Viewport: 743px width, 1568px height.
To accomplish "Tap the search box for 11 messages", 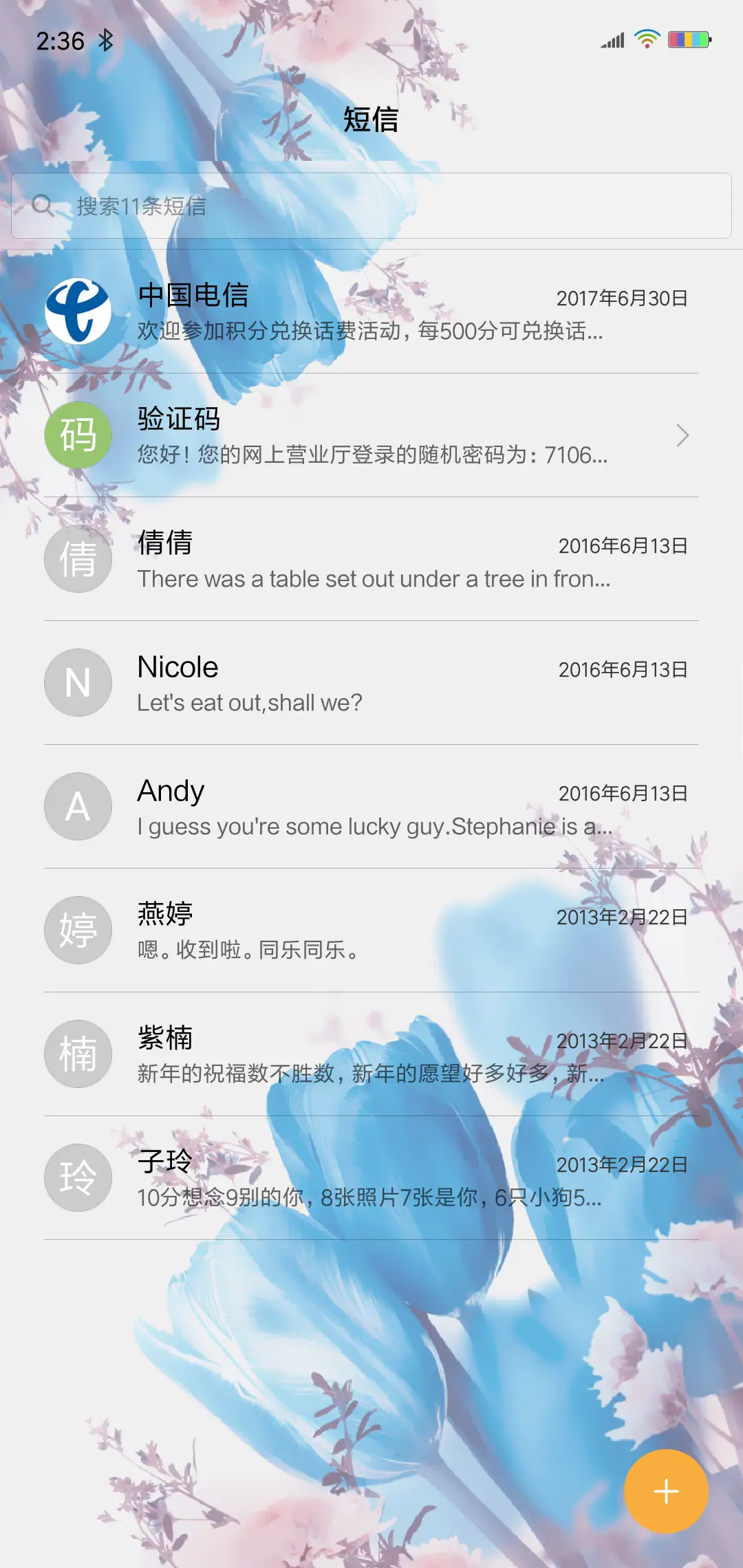I will point(371,206).
